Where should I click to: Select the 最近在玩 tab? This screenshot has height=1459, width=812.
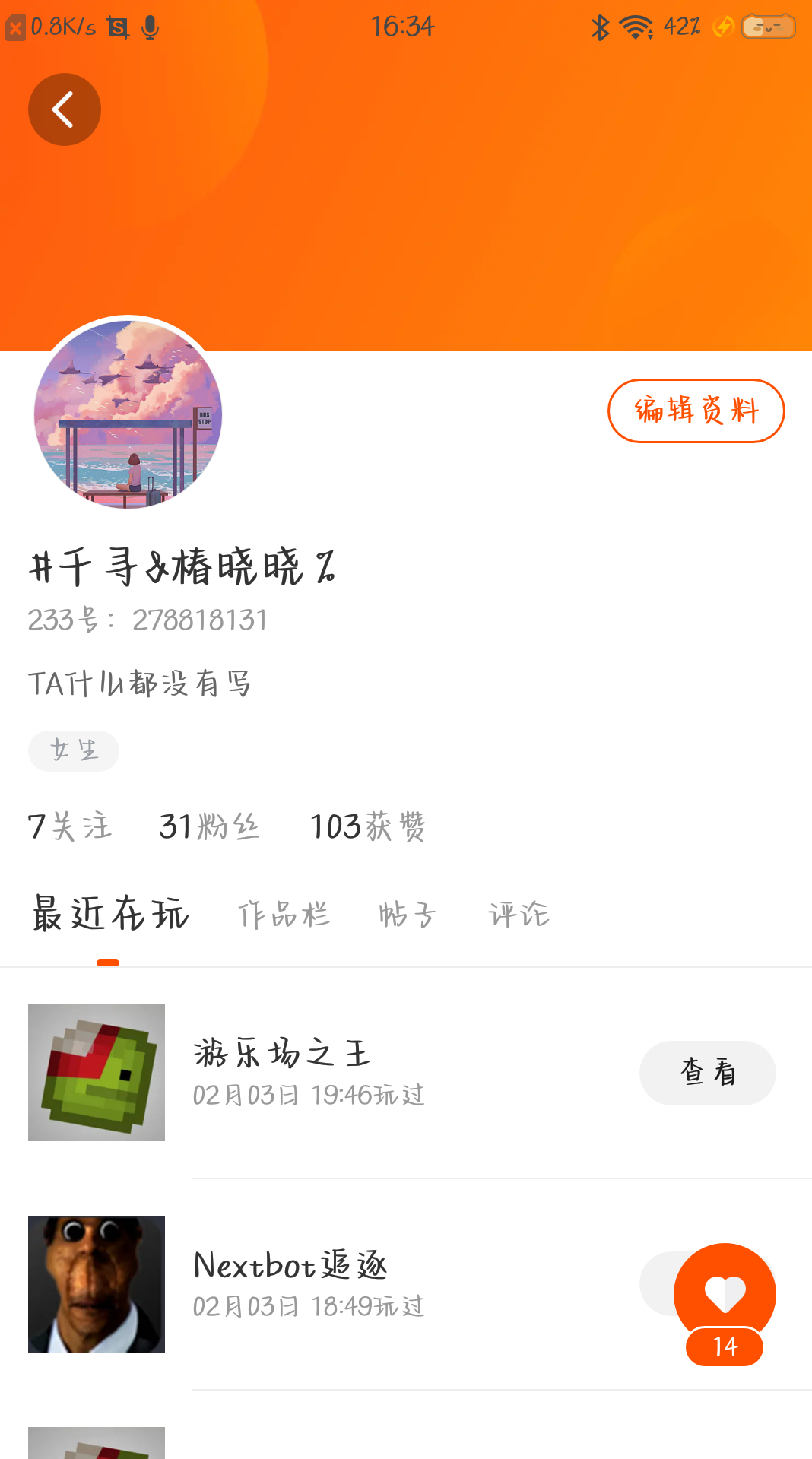(110, 915)
